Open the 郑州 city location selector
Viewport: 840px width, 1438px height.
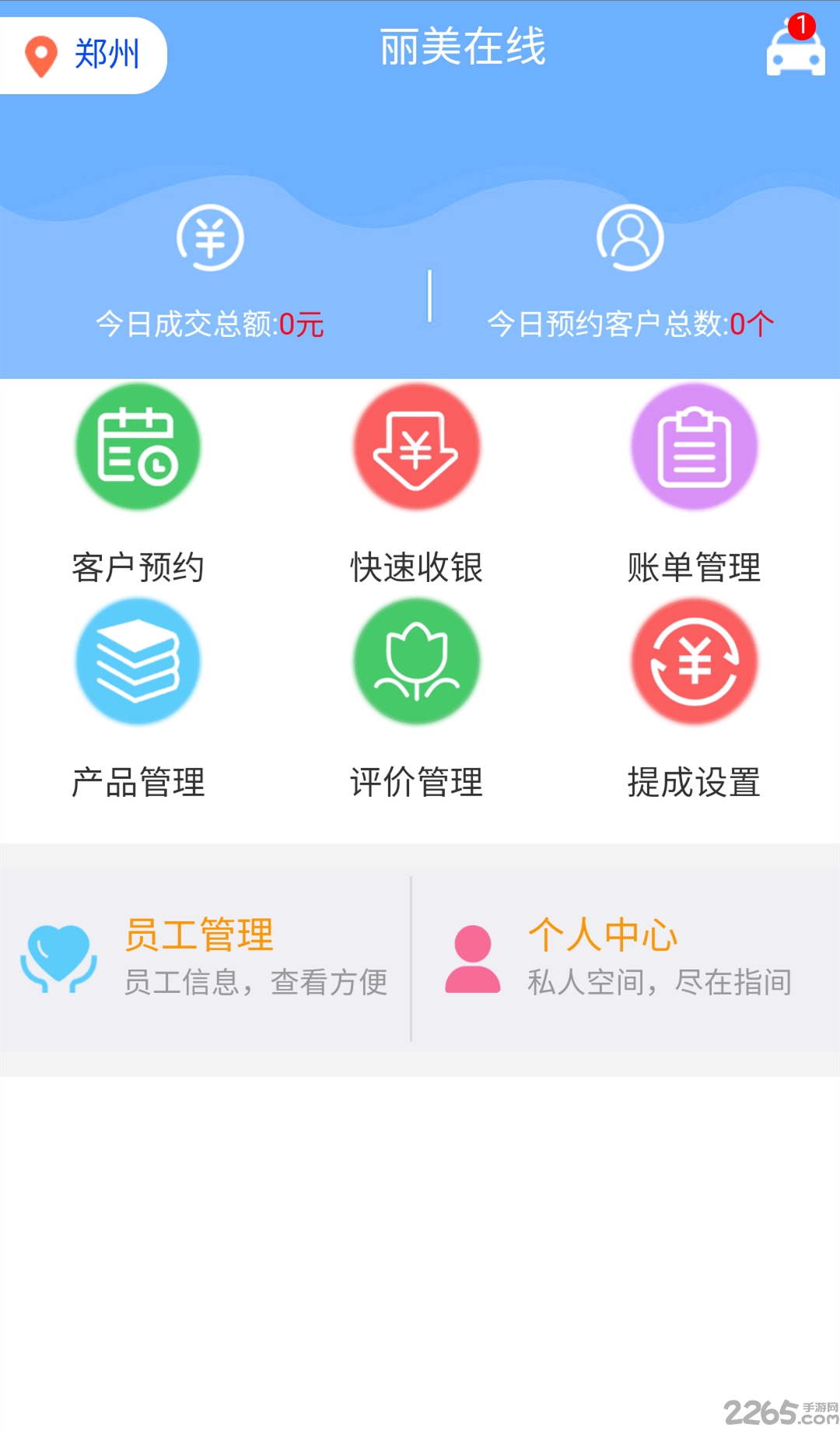click(82, 55)
